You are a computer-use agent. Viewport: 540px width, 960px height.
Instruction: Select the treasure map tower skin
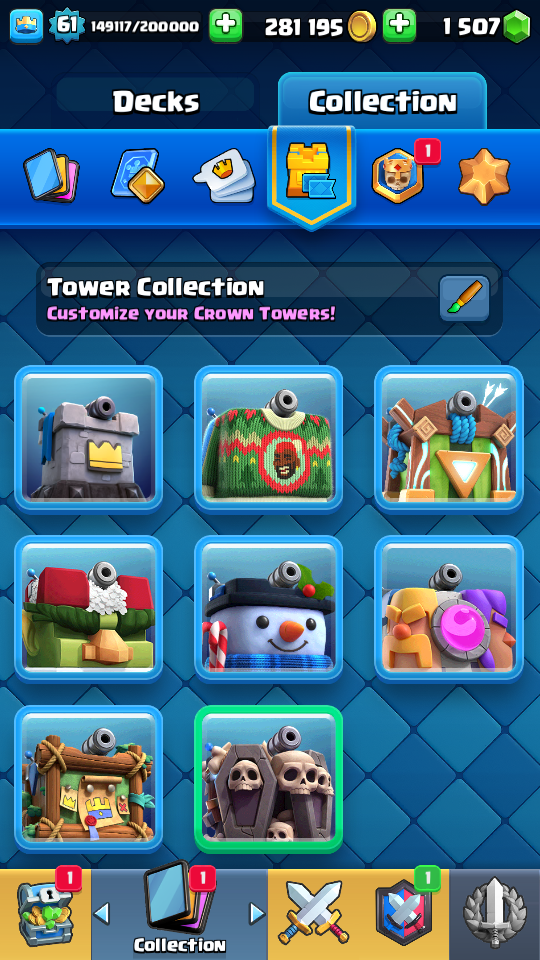click(x=89, y=779)
